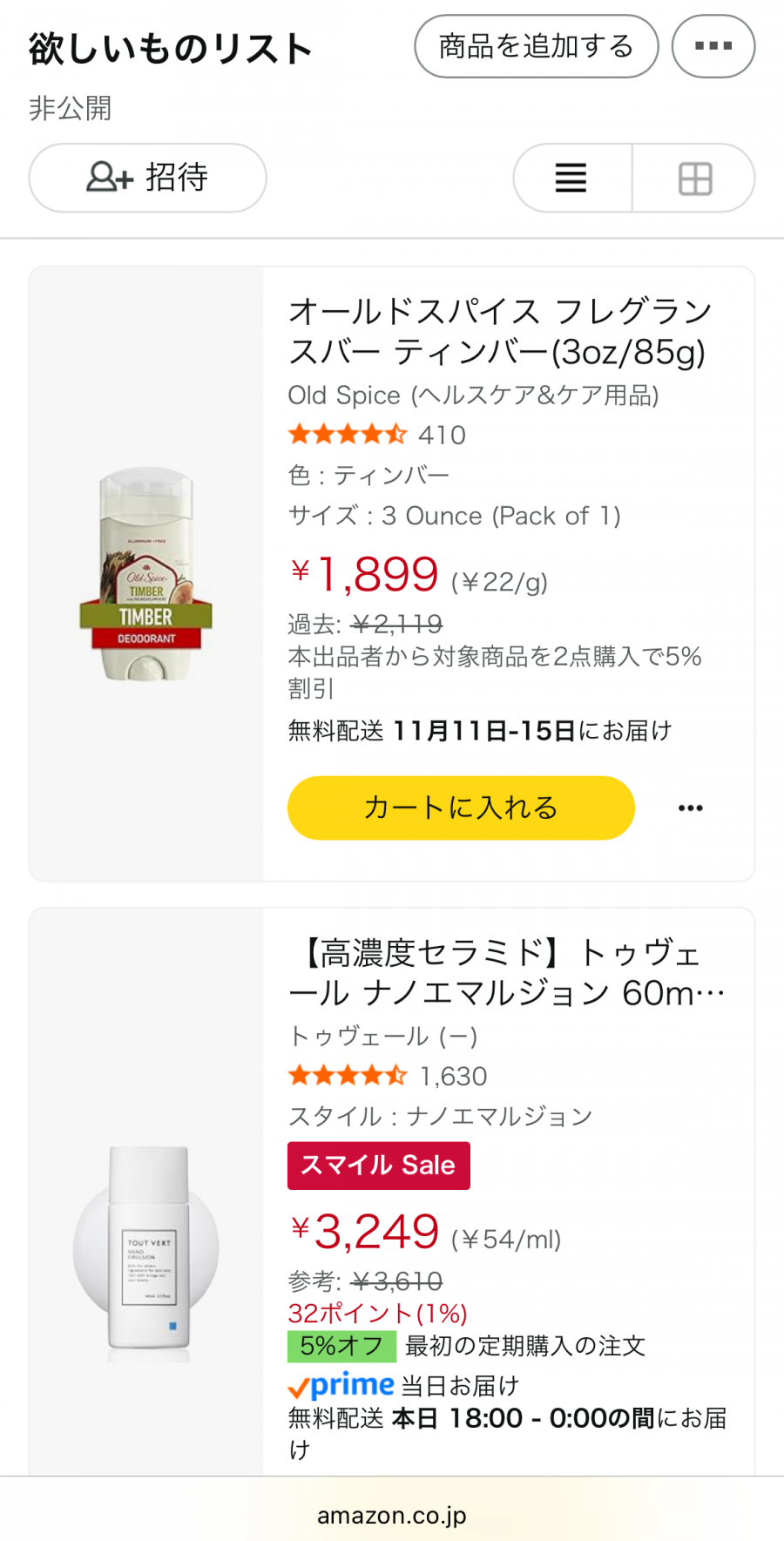Add the Old Spice deodorant to cart

pyautogui.click(x=461, y=808)
